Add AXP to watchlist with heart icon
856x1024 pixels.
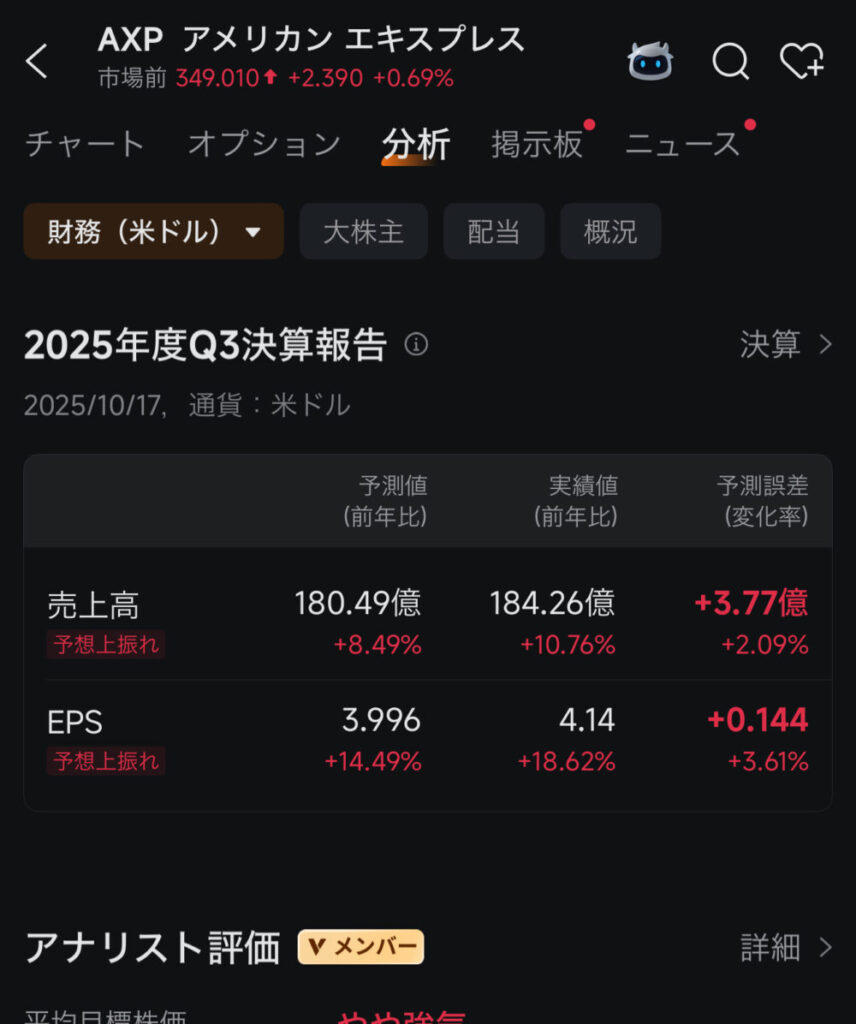click(802, 62)
